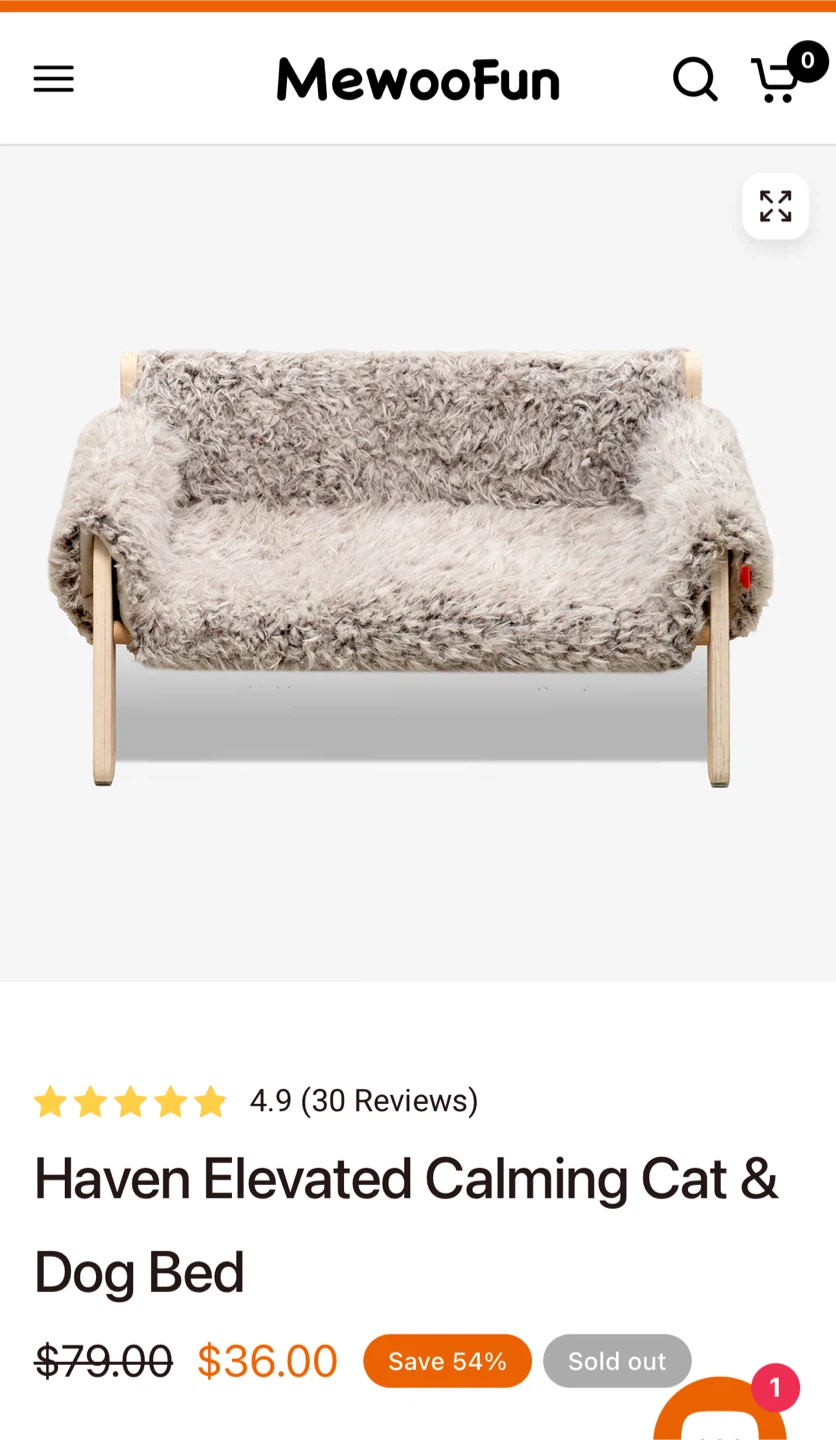Click the cart item count badge showing 0
The height and width of the screenshot is (1440, 836).
[806, 61]
